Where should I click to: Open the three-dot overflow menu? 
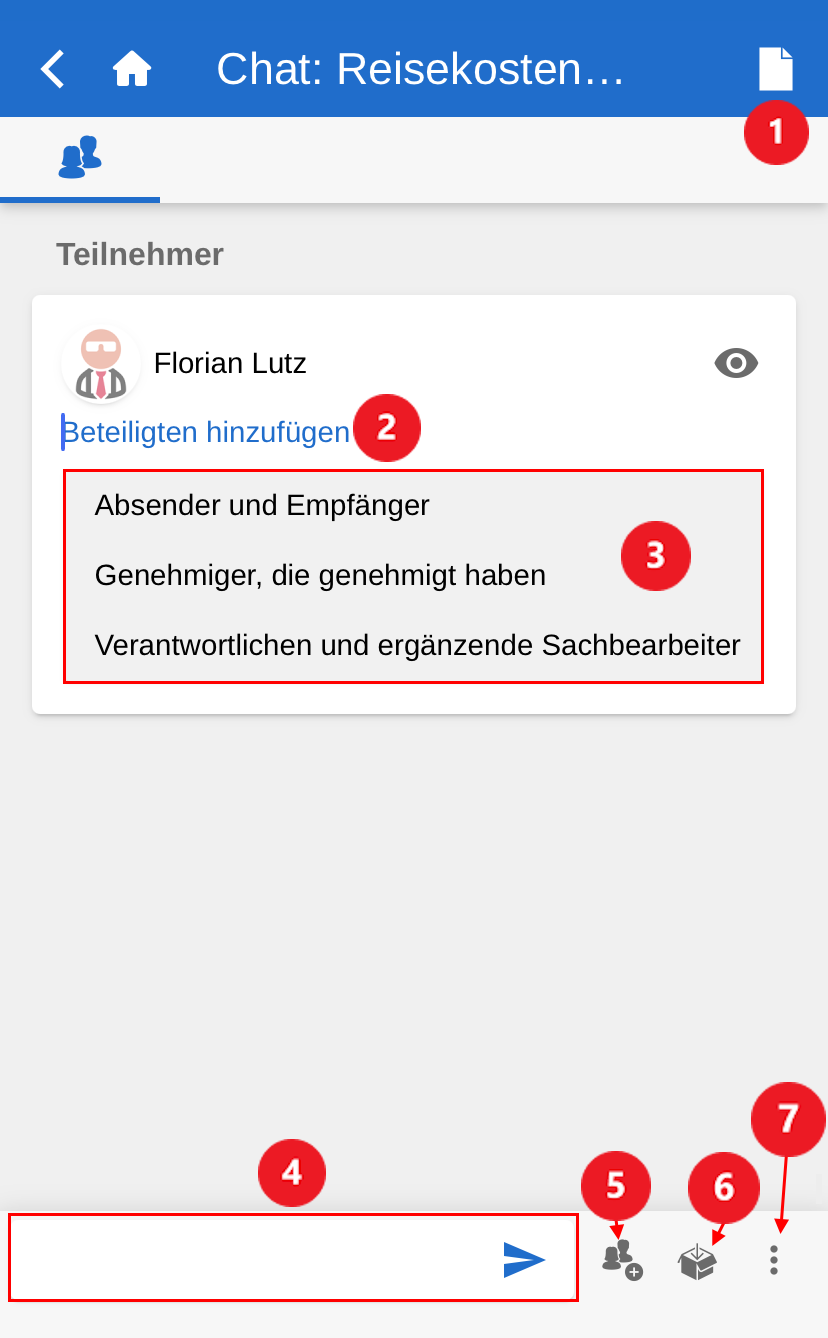pos(773,1259)
